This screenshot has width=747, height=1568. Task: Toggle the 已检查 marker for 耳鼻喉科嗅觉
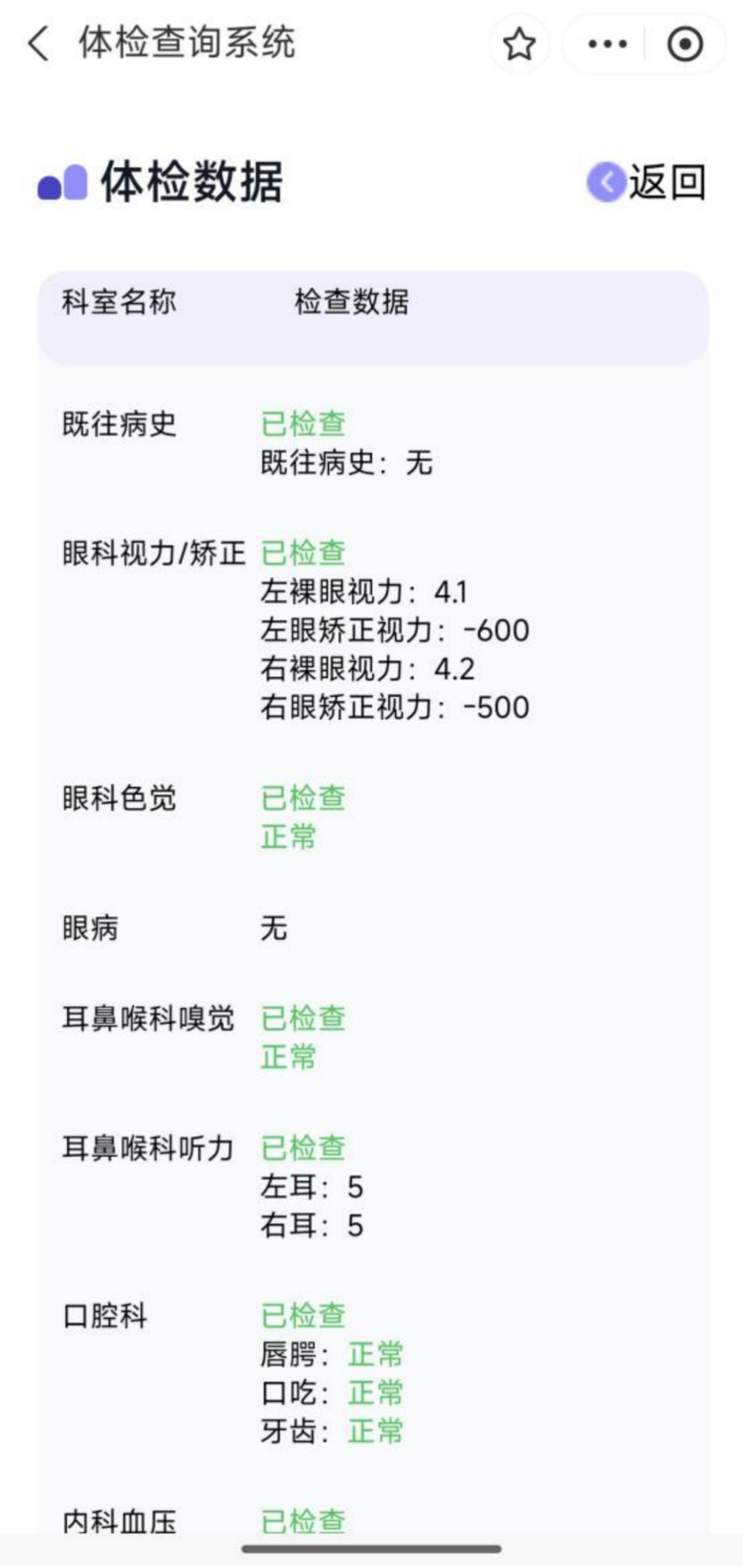tap(302, 1018)
